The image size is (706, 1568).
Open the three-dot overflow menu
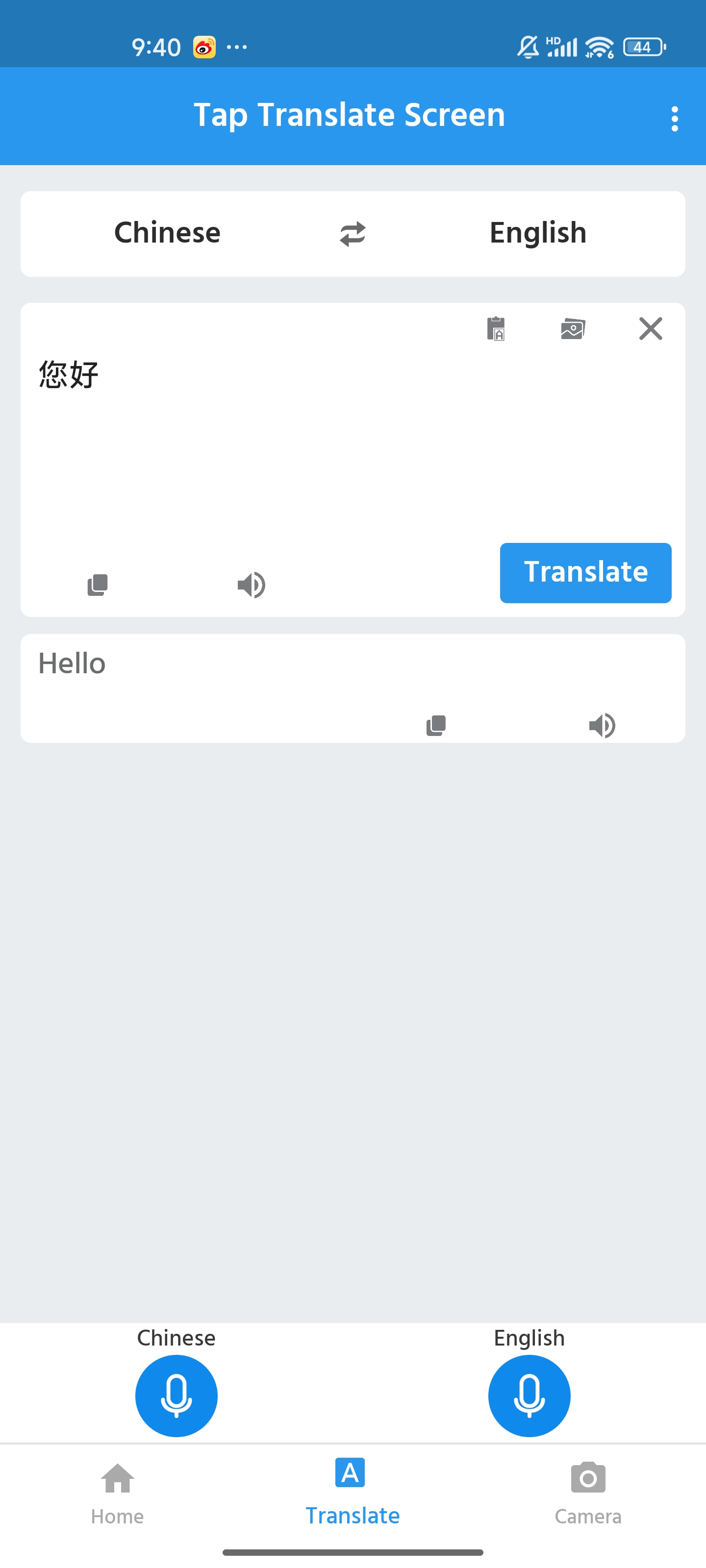tap(674, 119)
